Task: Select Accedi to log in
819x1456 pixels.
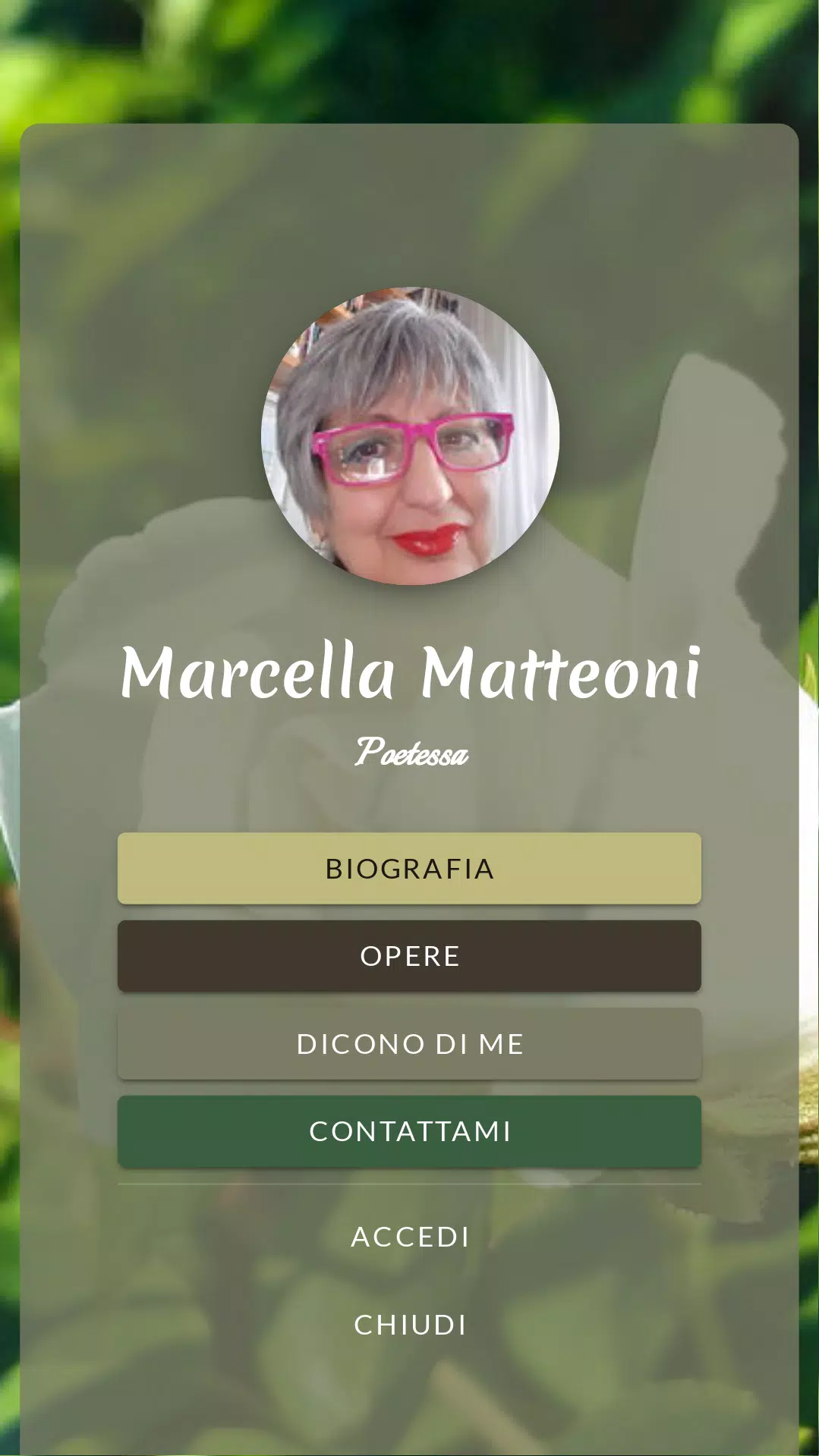Action: (x=410, y=1237)
